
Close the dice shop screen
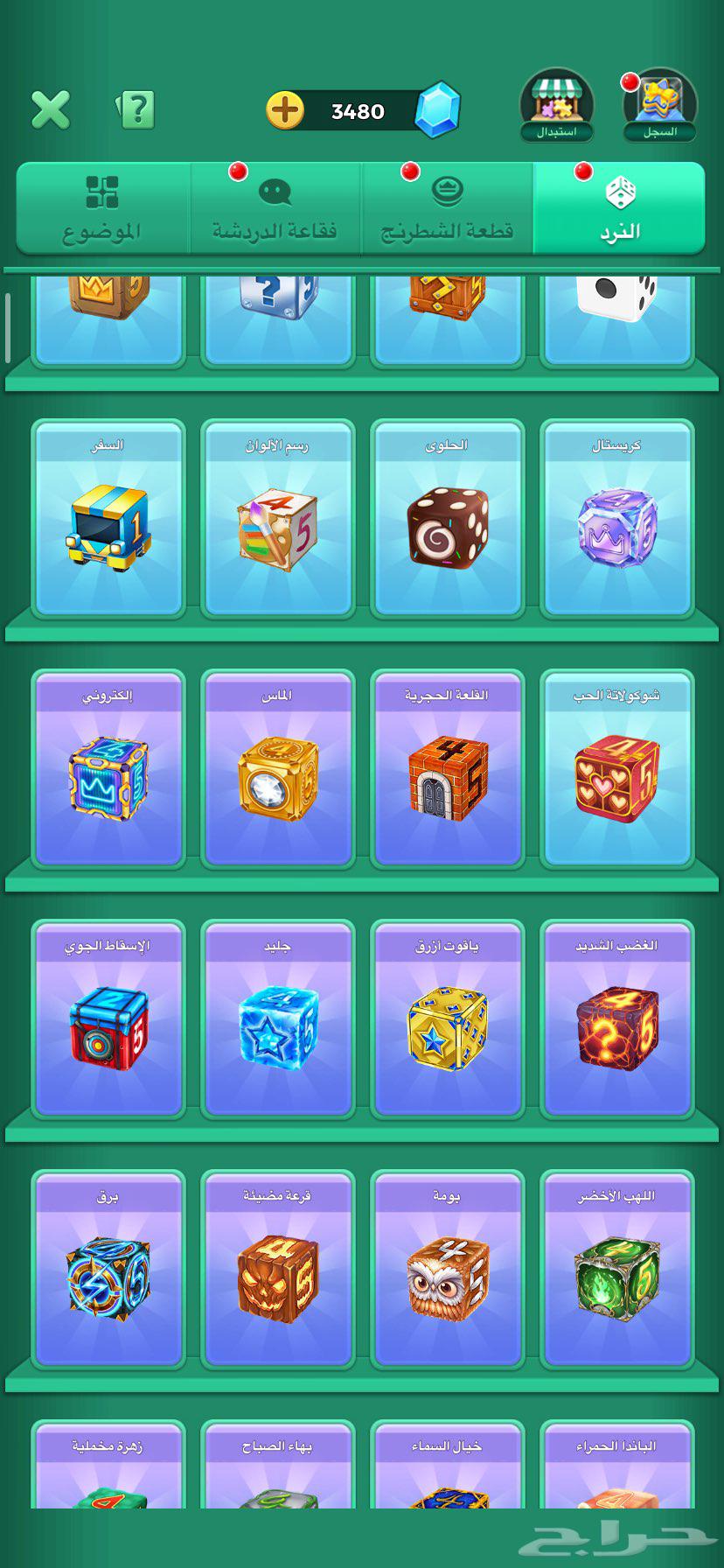coord(51,110)
